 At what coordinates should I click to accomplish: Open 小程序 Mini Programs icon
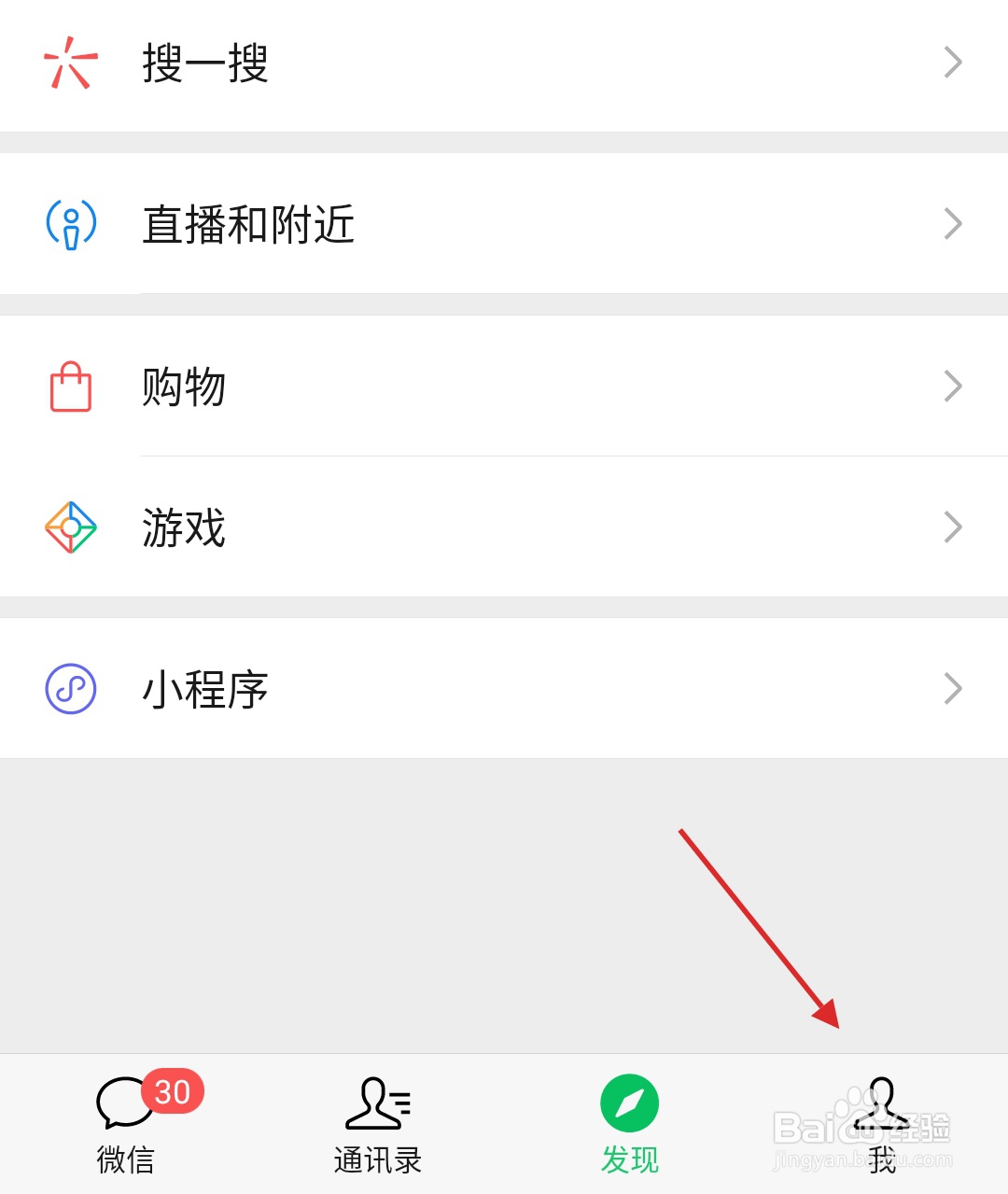tap(70, 689)
